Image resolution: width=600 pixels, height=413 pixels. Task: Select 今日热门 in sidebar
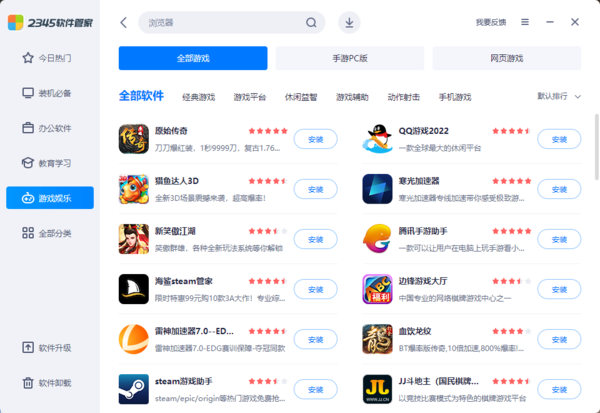point(50,58)
